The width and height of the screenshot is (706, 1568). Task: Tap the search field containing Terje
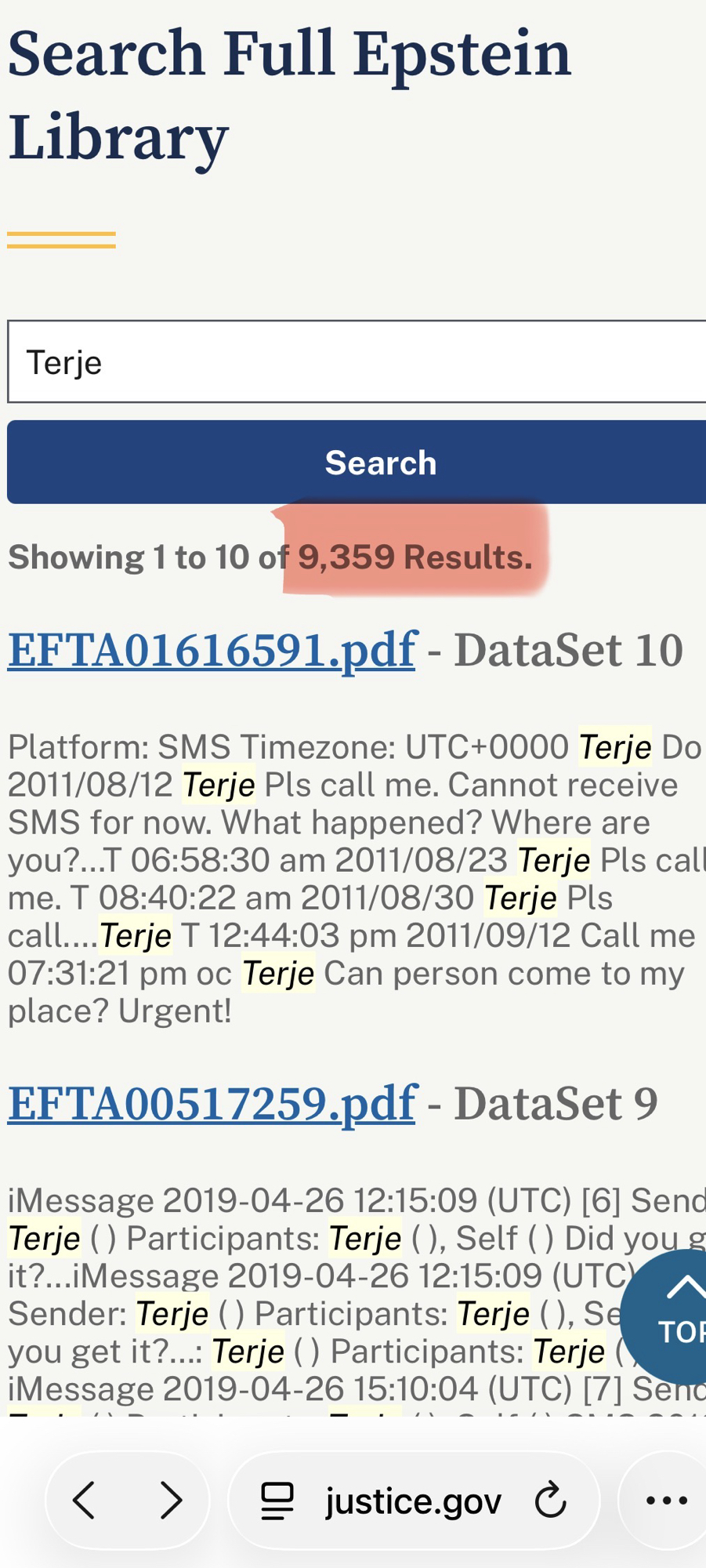coord(357,362)
